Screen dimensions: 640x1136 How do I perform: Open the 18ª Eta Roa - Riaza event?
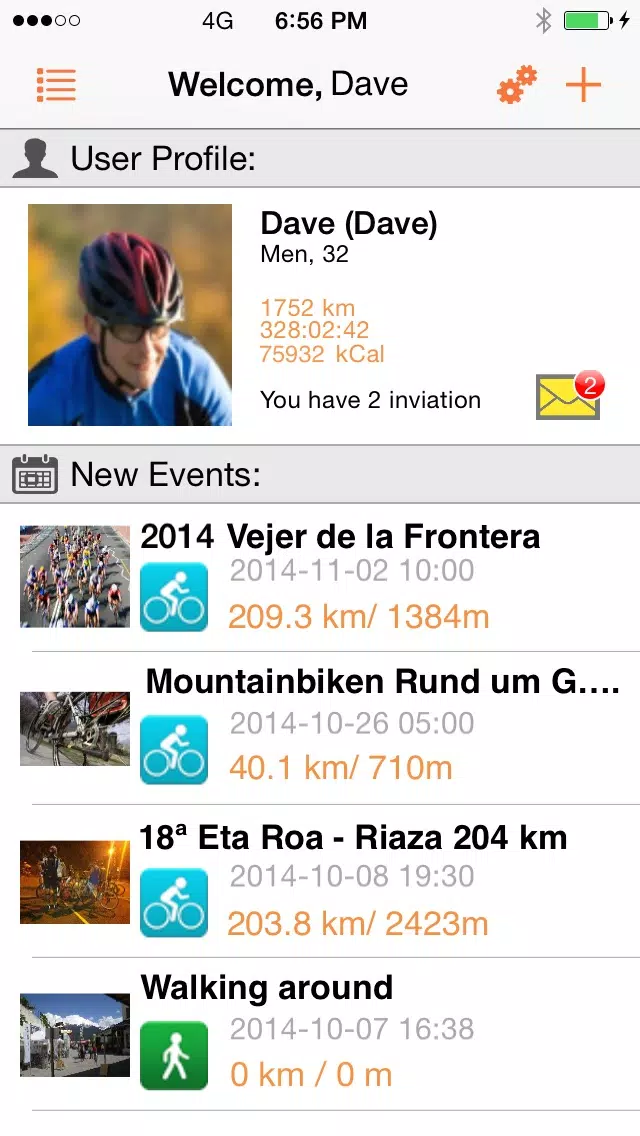tap(320, 881)
